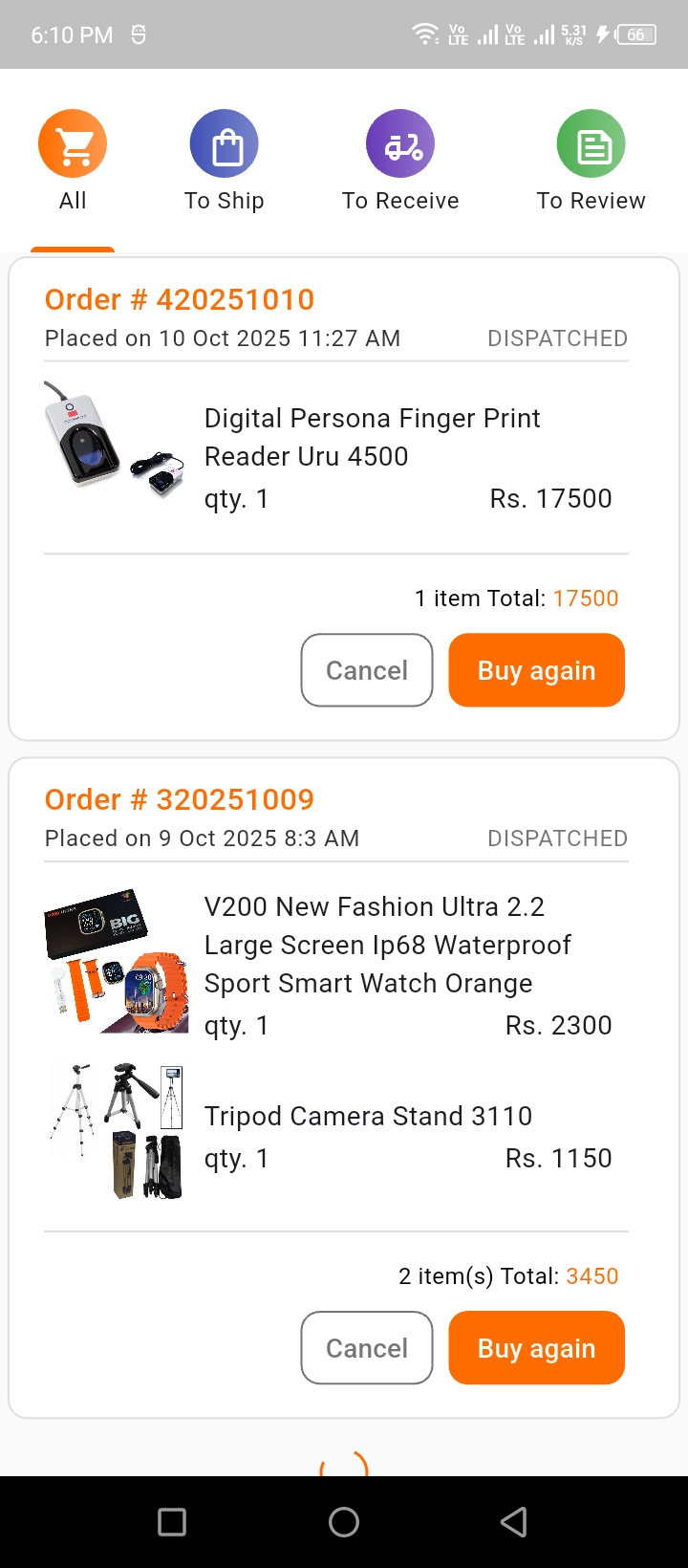Open Order # 420251010
This screenshot has height=1568, width=688.
(179, 299)
